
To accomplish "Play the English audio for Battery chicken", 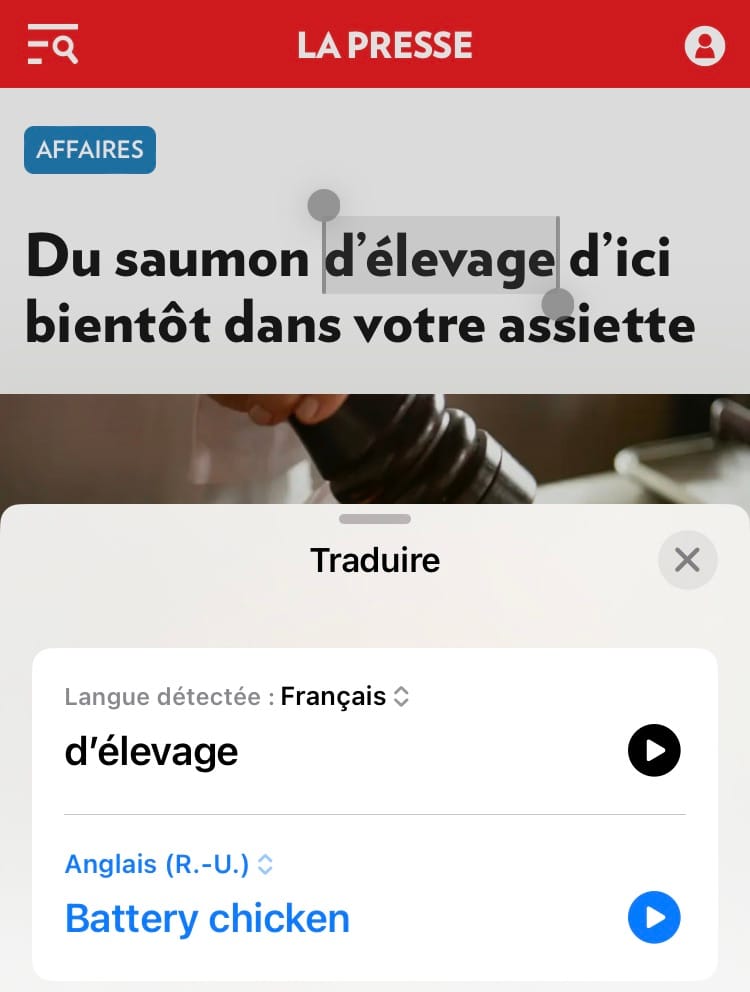I will coord(654,918).
